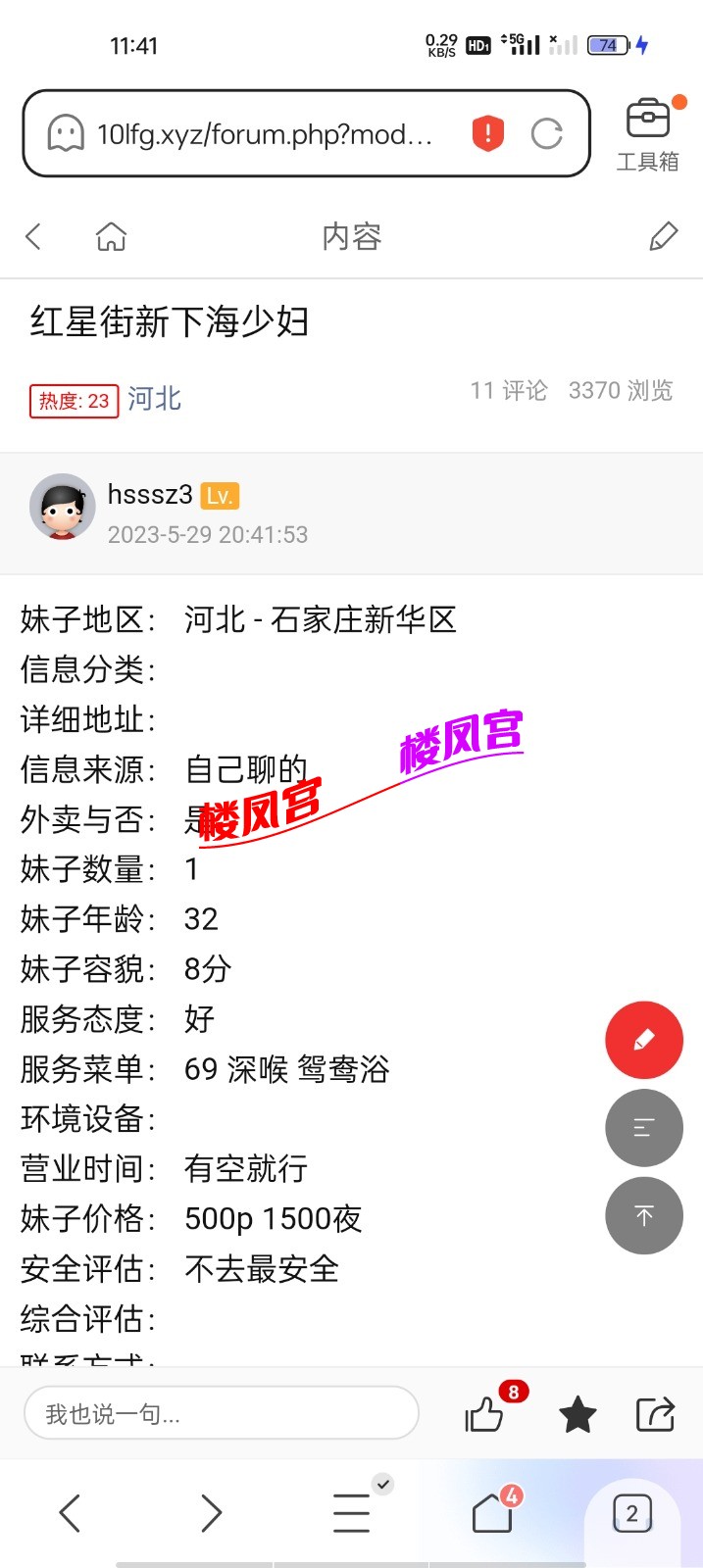Go to the browser home page
This screenshot has width=703, height=1568.
pyautogui.click(x=492, y=1513)
